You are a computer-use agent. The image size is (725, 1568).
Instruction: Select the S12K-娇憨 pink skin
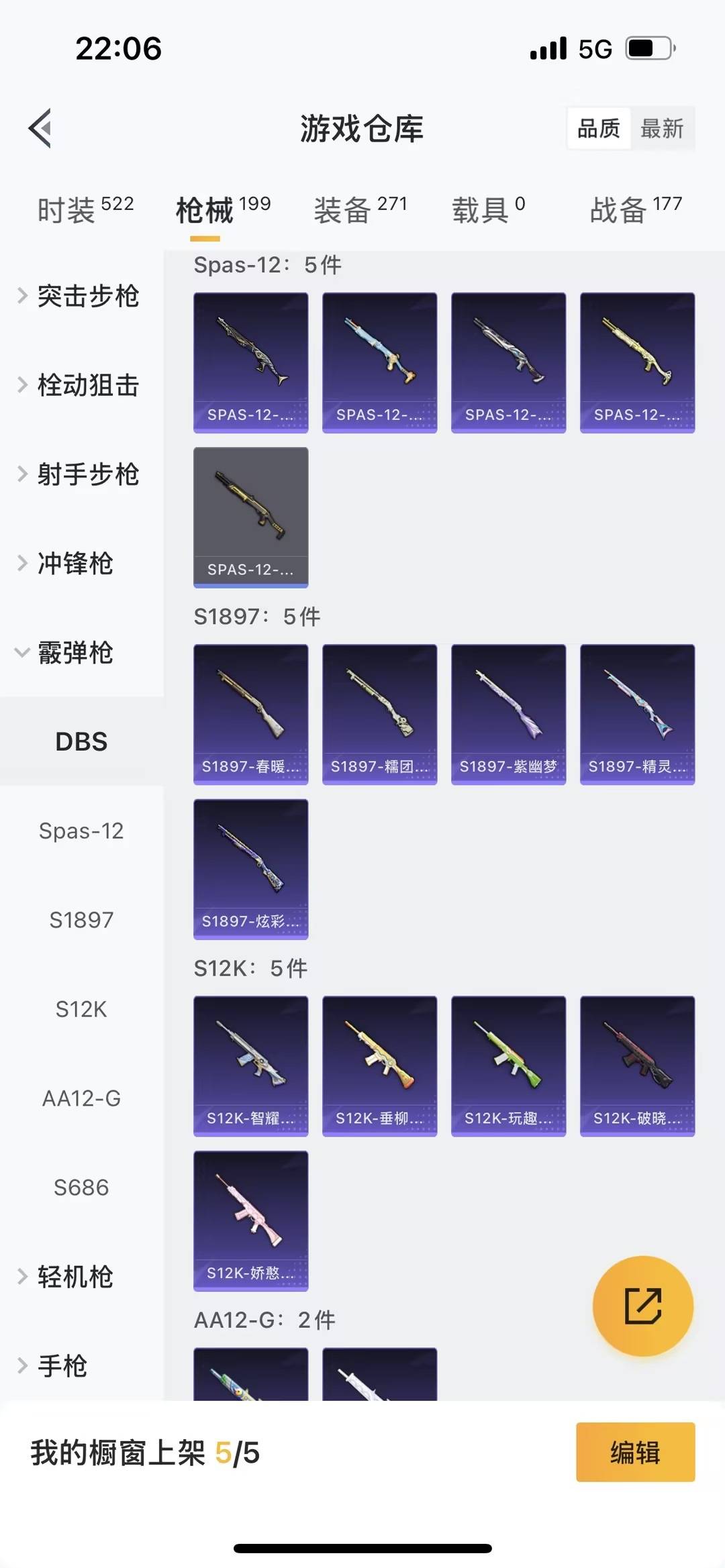tap(250, 1221)
